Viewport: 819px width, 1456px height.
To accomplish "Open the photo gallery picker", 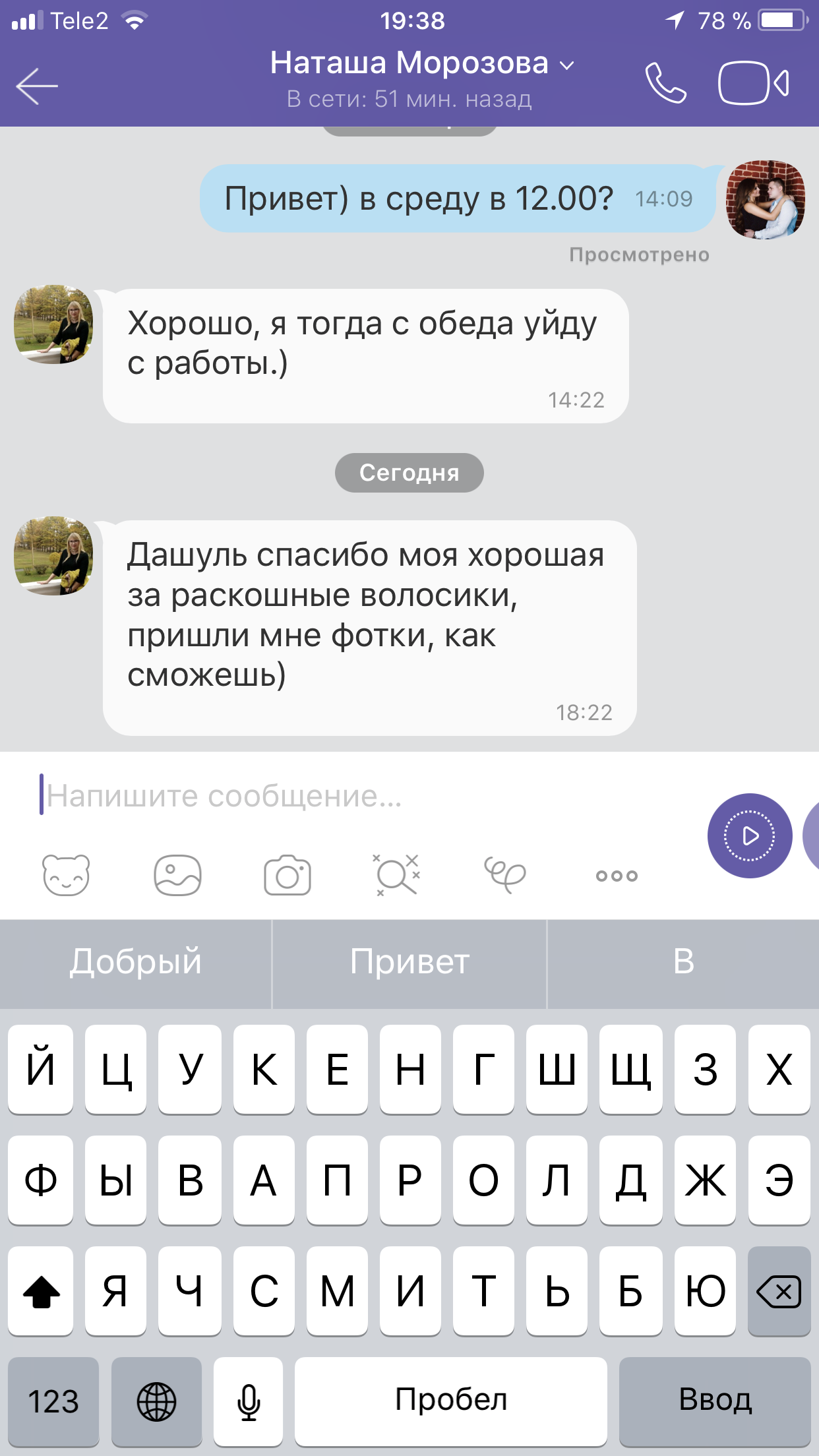I will [177, 875].
